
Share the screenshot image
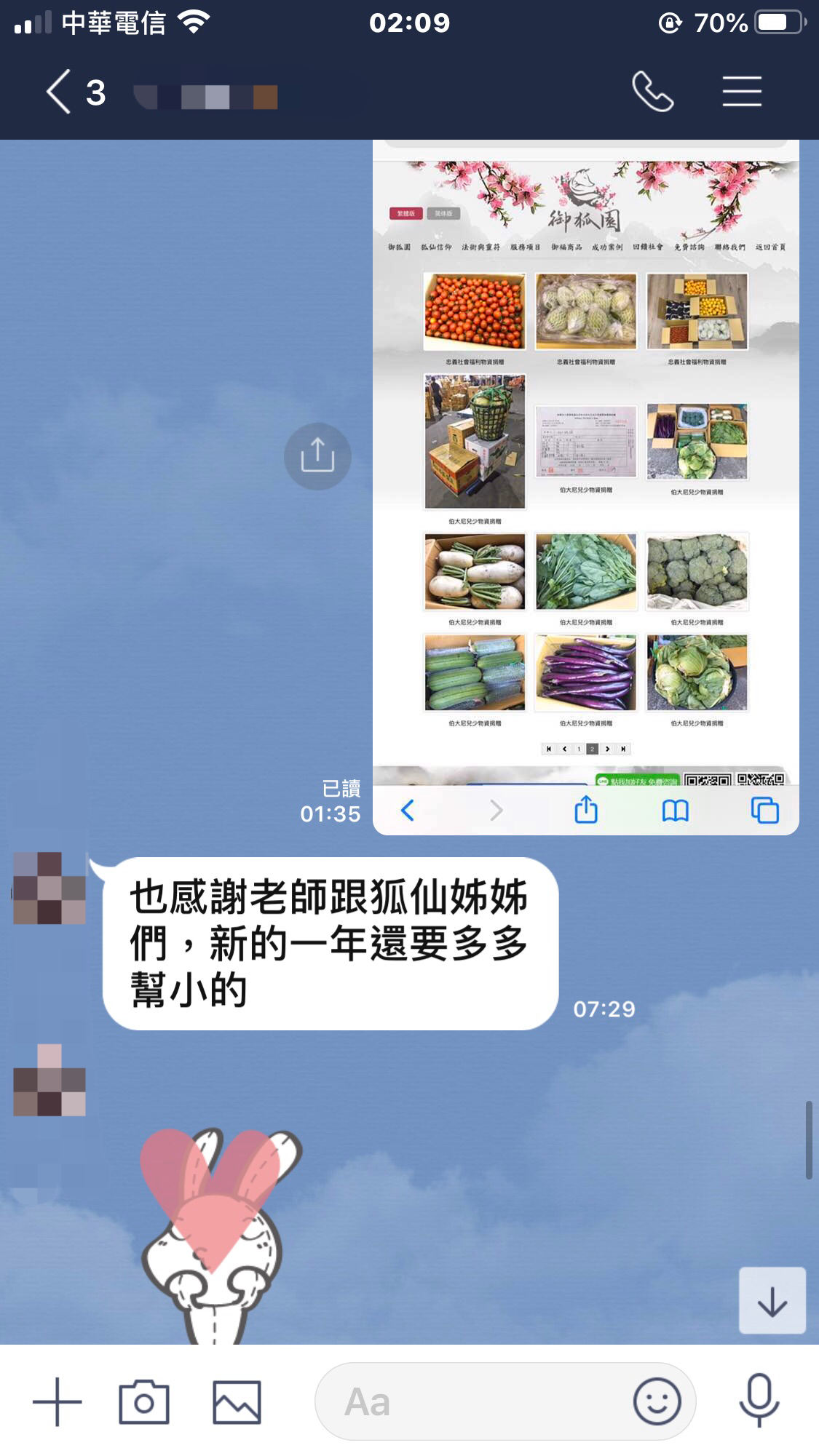317,456
